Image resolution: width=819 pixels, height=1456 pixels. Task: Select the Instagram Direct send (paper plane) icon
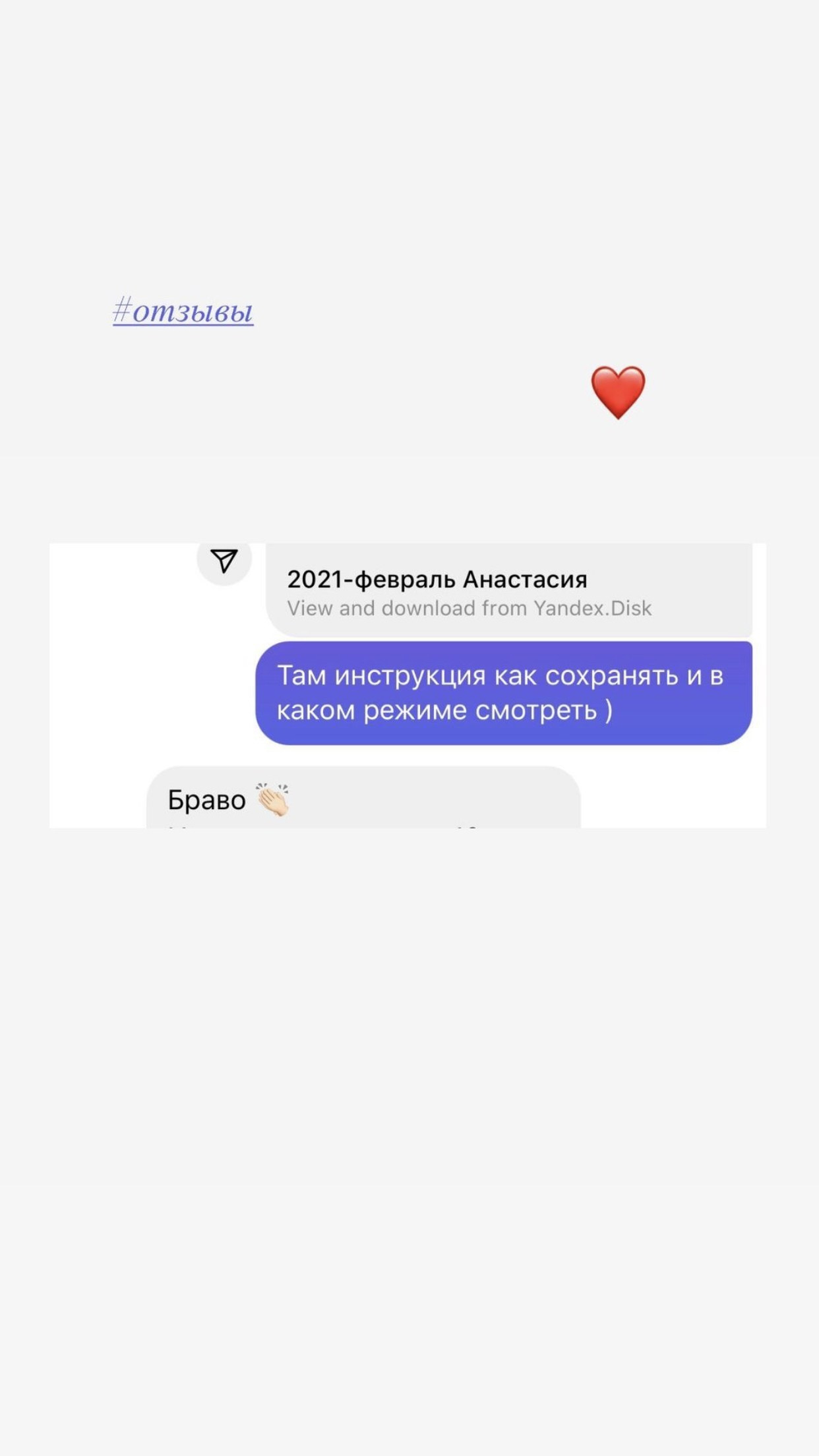(224, 561)
